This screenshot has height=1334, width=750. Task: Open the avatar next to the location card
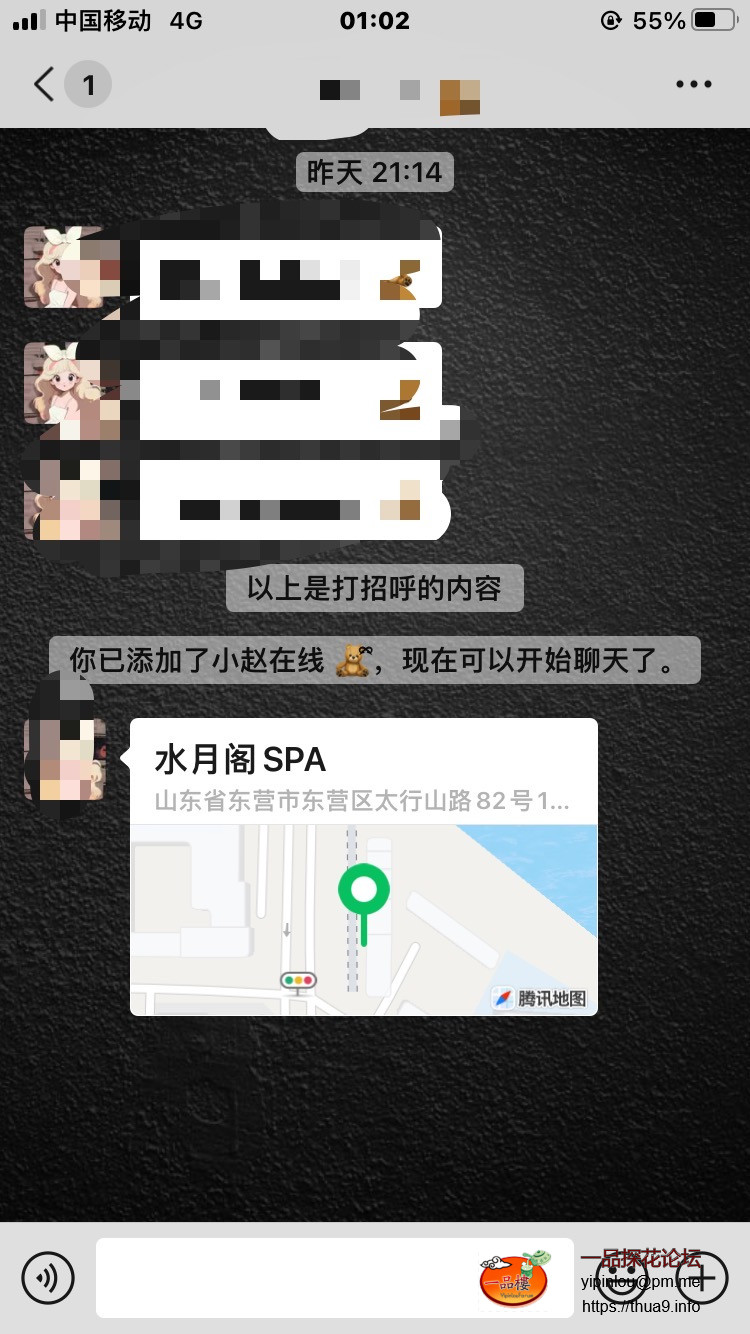(64, 759)
